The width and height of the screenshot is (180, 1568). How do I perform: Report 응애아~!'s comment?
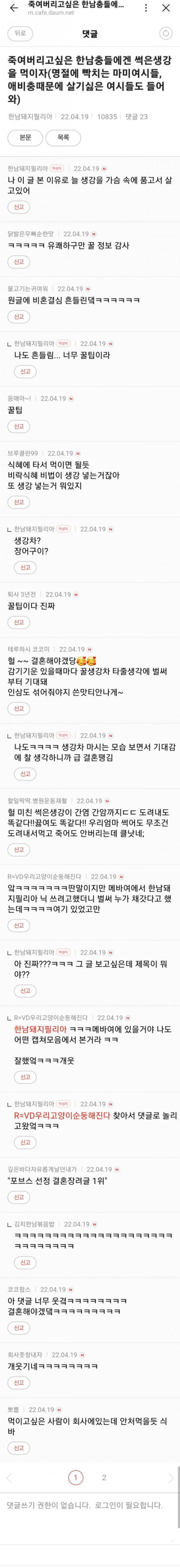point(19,426)
